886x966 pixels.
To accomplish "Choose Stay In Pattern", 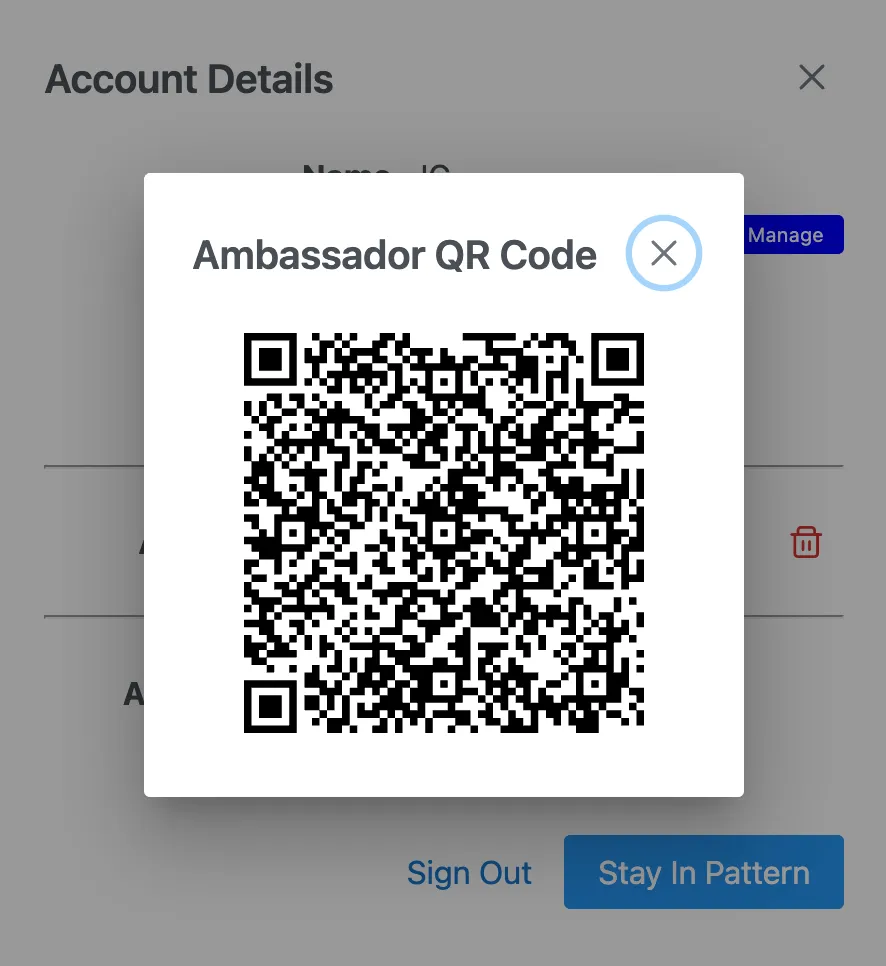I will tap(703, 873).
